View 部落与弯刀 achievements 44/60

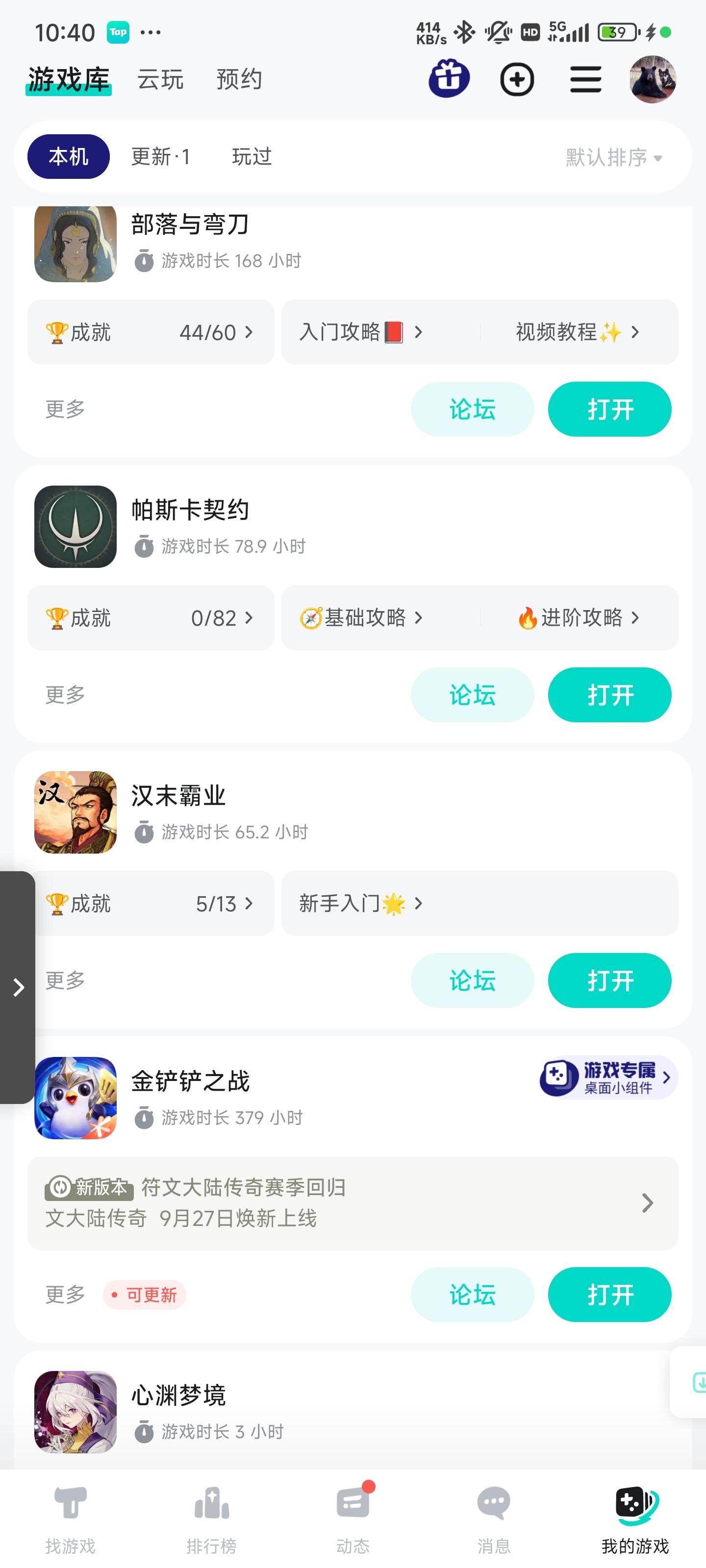click(151, 332)
